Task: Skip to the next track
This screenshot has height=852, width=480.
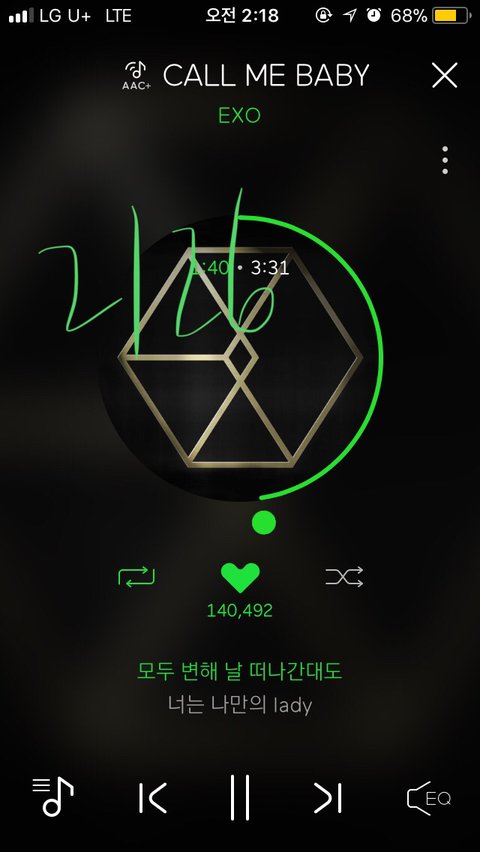Action: pos(328,798)
